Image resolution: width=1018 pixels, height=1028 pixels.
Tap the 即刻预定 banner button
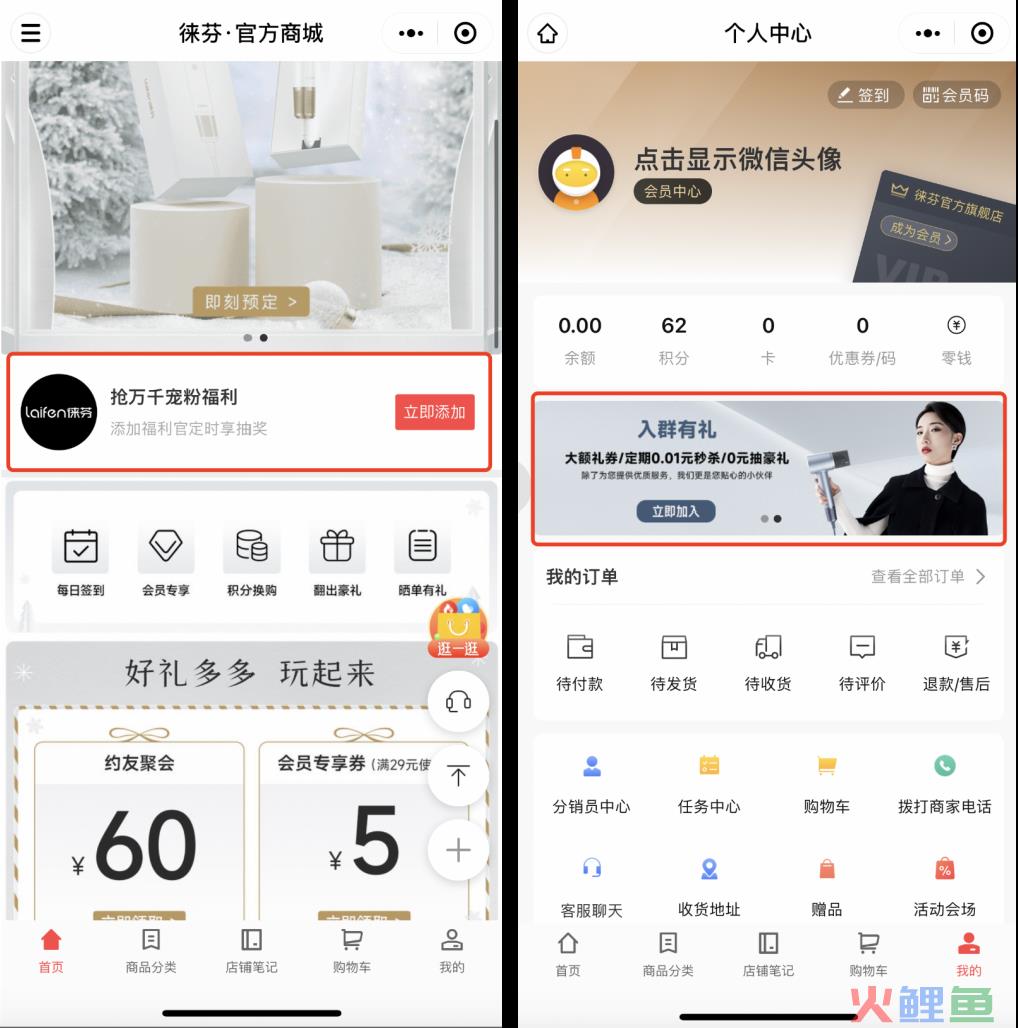point(251,301)
